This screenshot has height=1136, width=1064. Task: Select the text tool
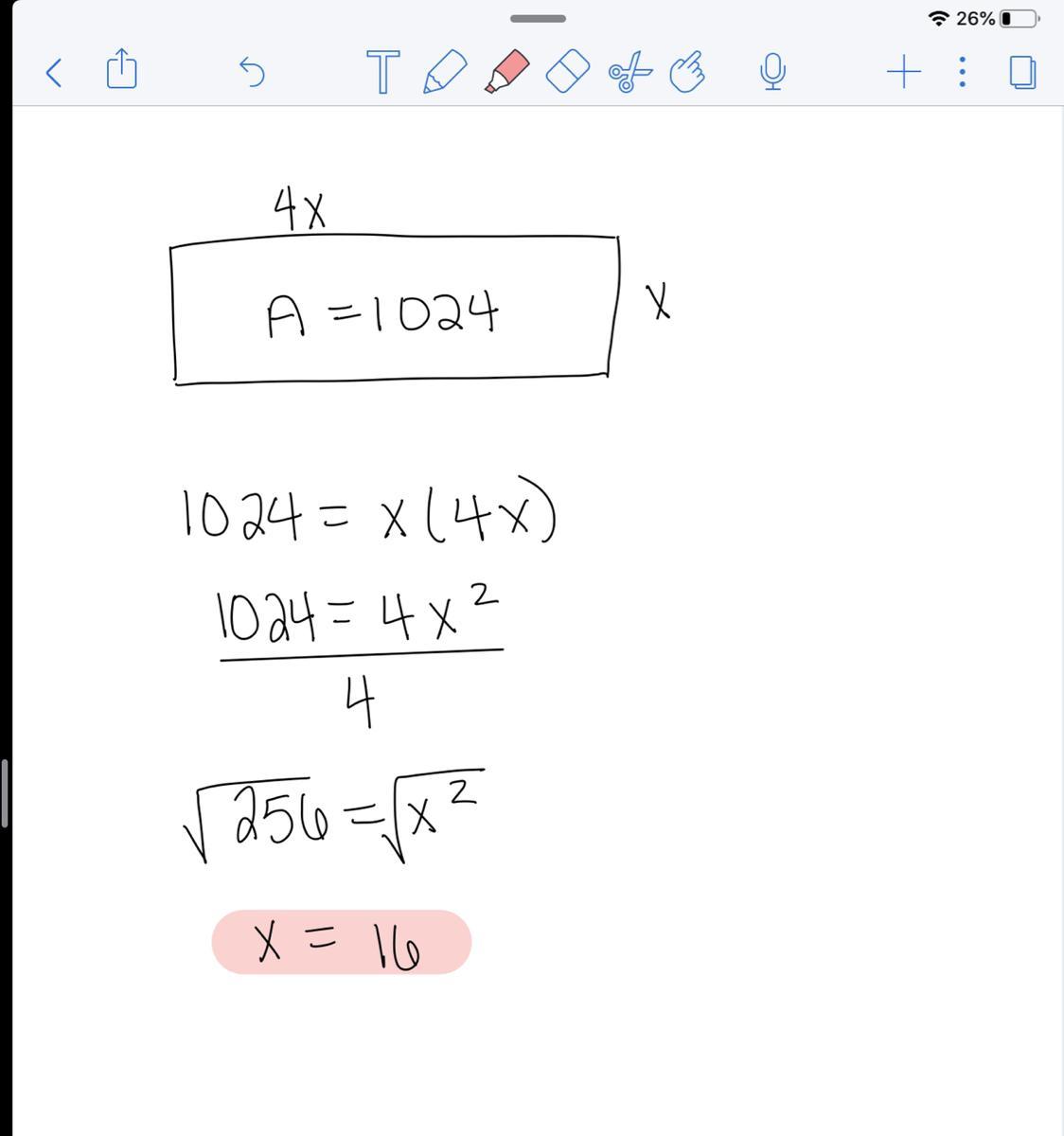click(381, 72)
